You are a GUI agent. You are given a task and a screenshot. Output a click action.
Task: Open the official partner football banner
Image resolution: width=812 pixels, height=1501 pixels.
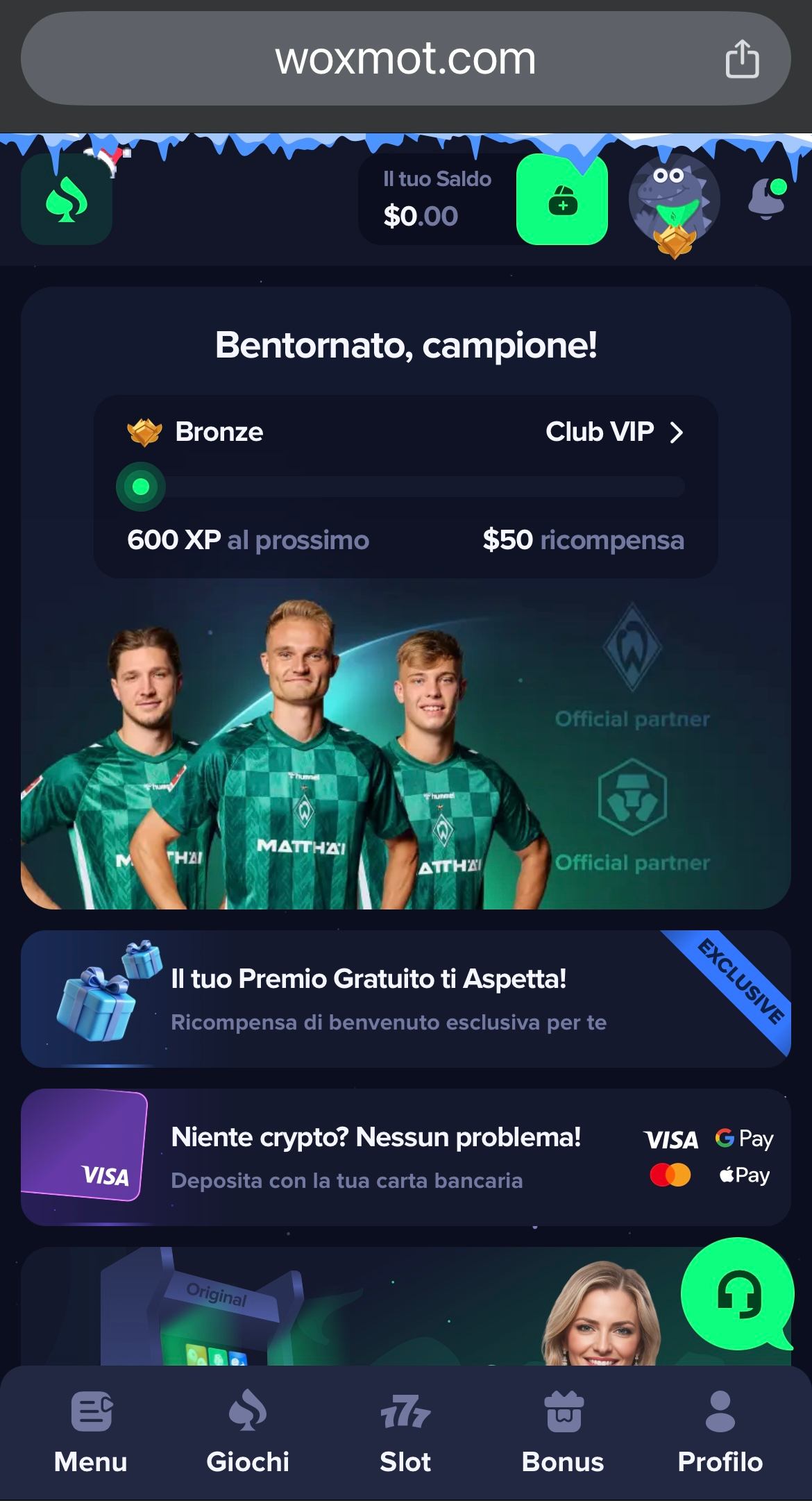tap(405, 753)
